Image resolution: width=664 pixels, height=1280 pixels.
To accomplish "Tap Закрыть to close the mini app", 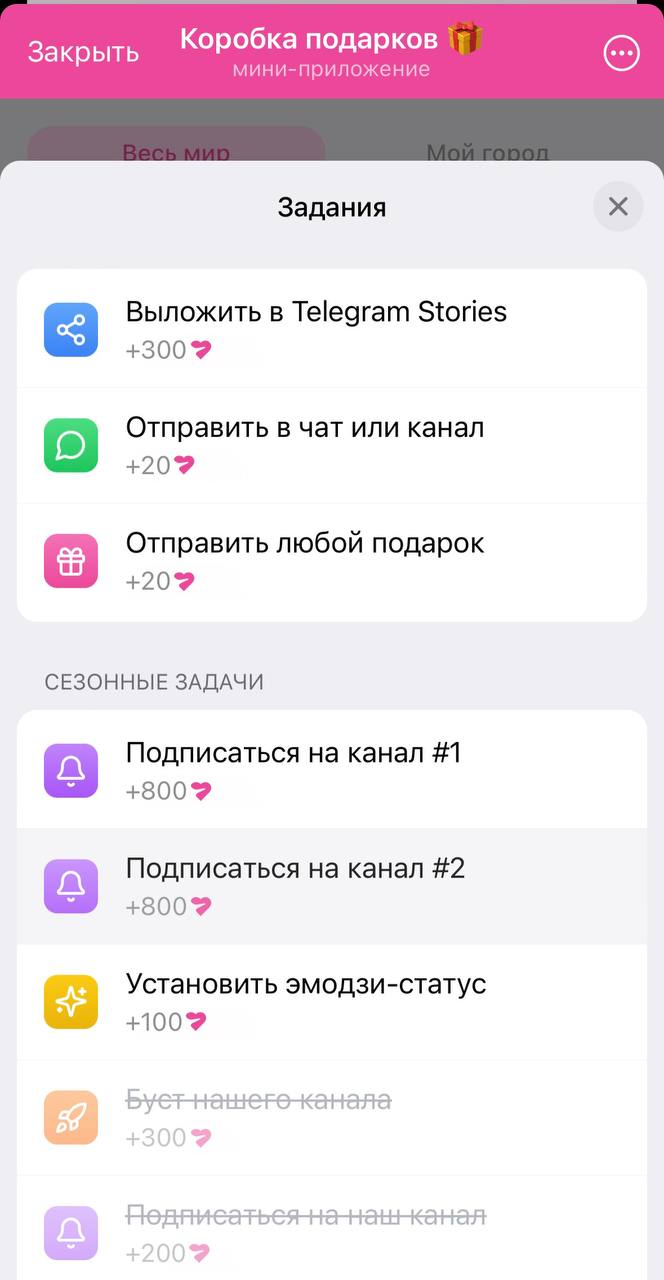I will 83,52.
